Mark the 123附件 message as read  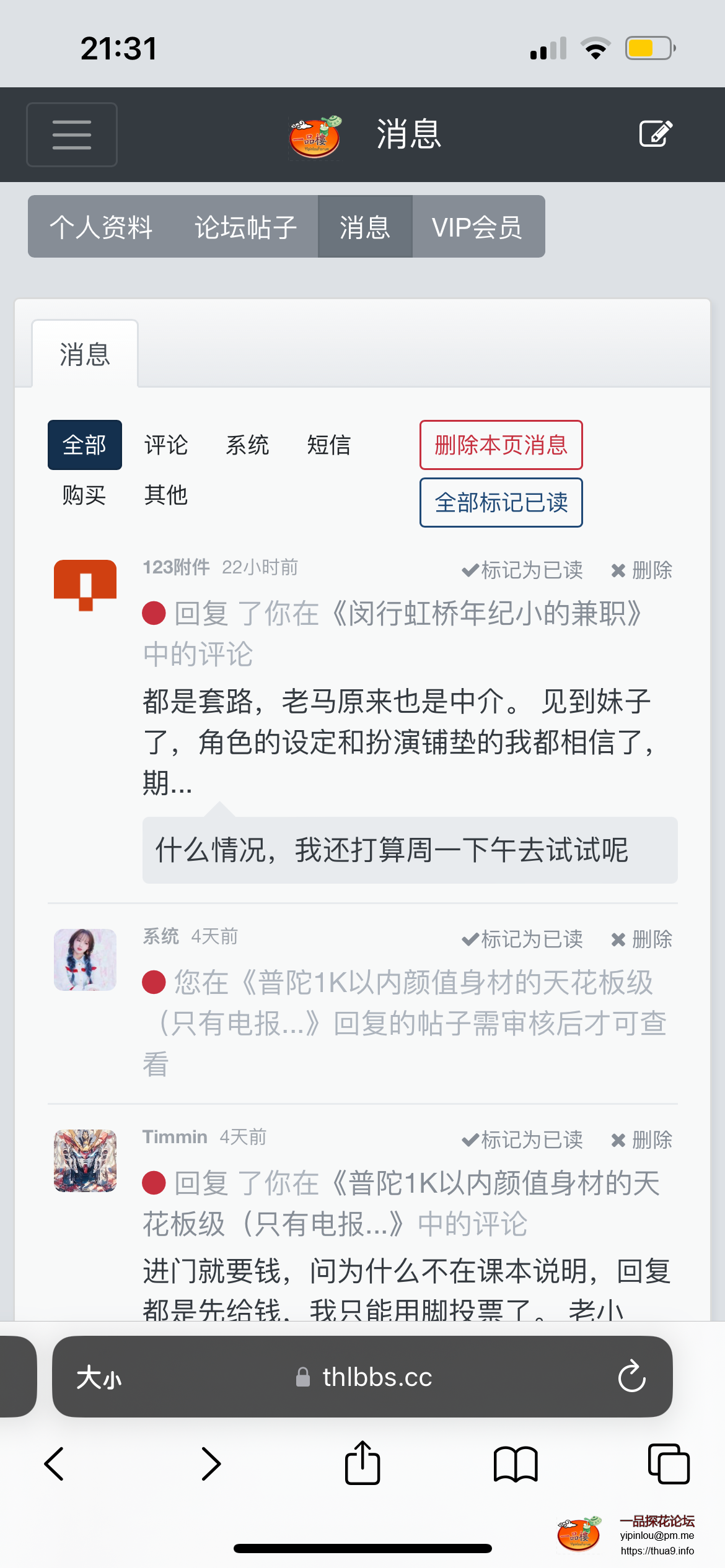(x=523, y=570)
